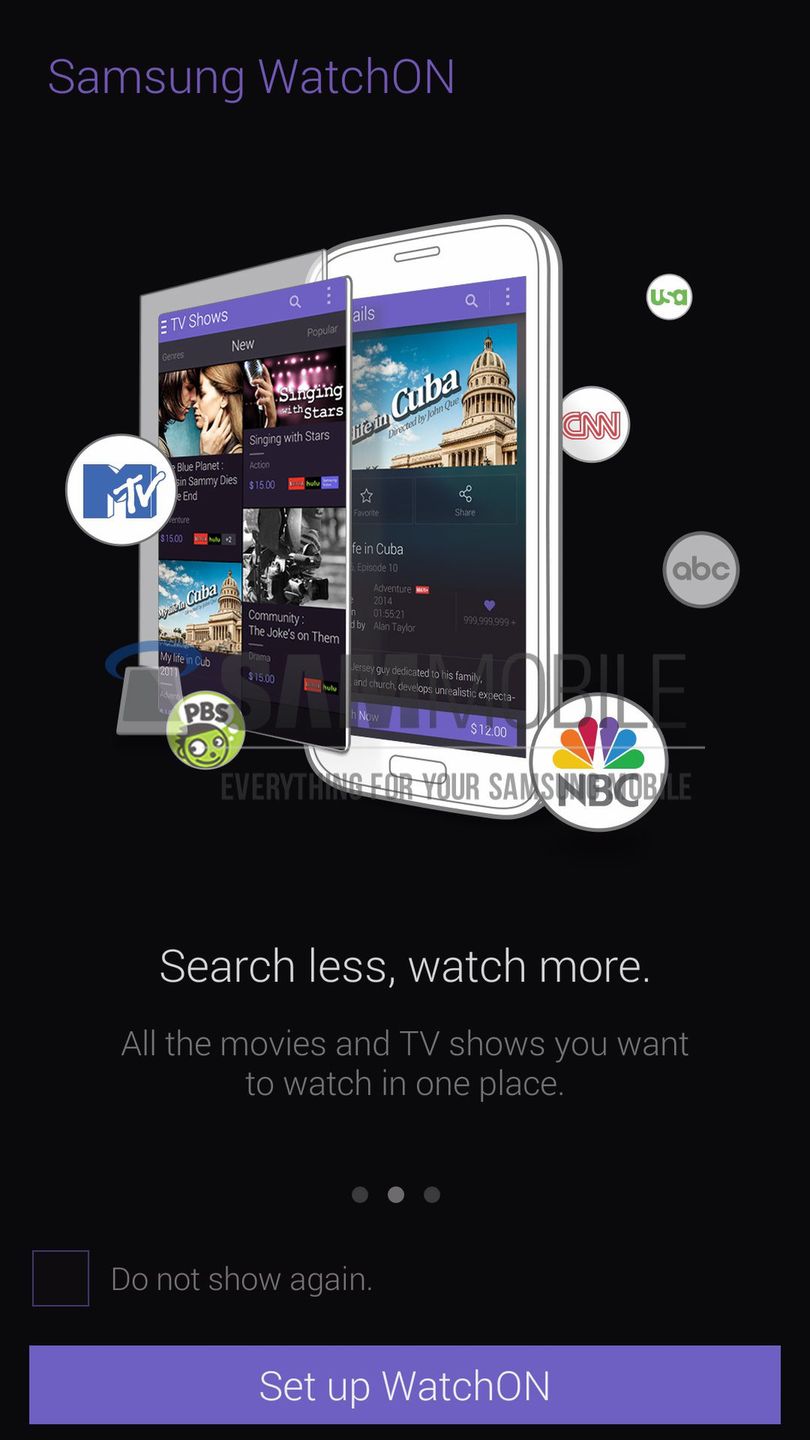Jump to the first onboarding page dot
Image resolution: width=810 pixels, height=1440 pixels.
tap(360, 1194)
